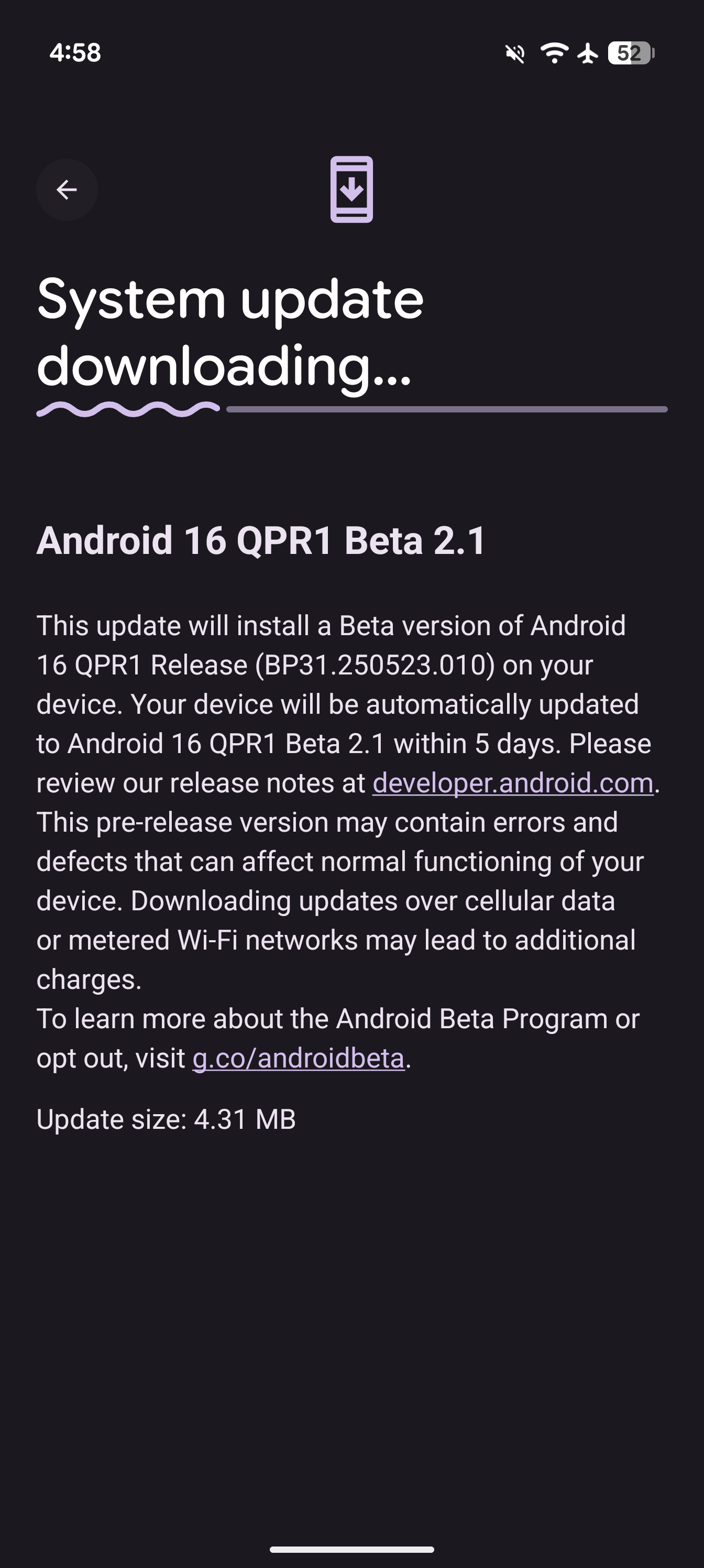704x1568 pixels.
Task: Go back using the arrow button
Action: [x=67, y=190]
